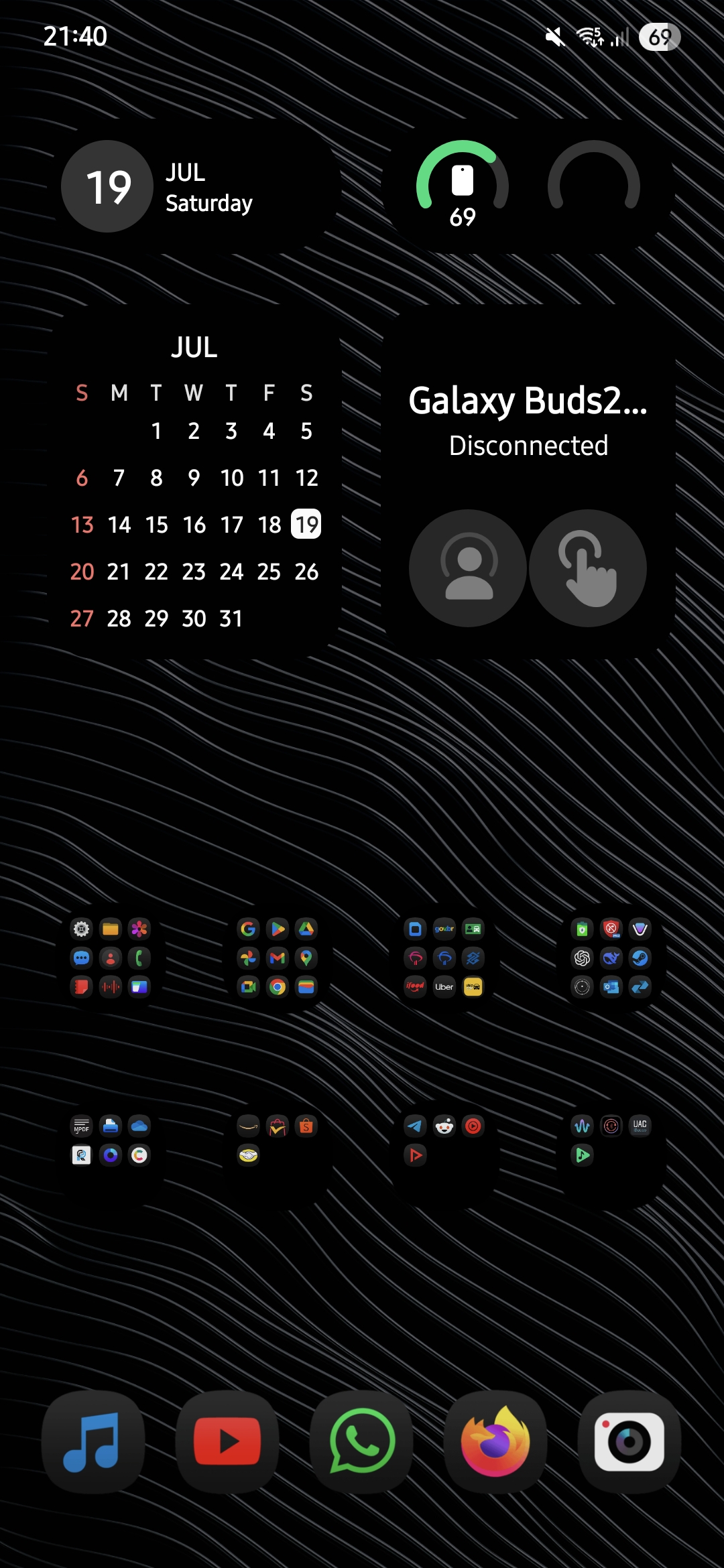724x1568 pixels.
Task: Open the folder containing Settings and Phone
Action: (x=111, y=958)
